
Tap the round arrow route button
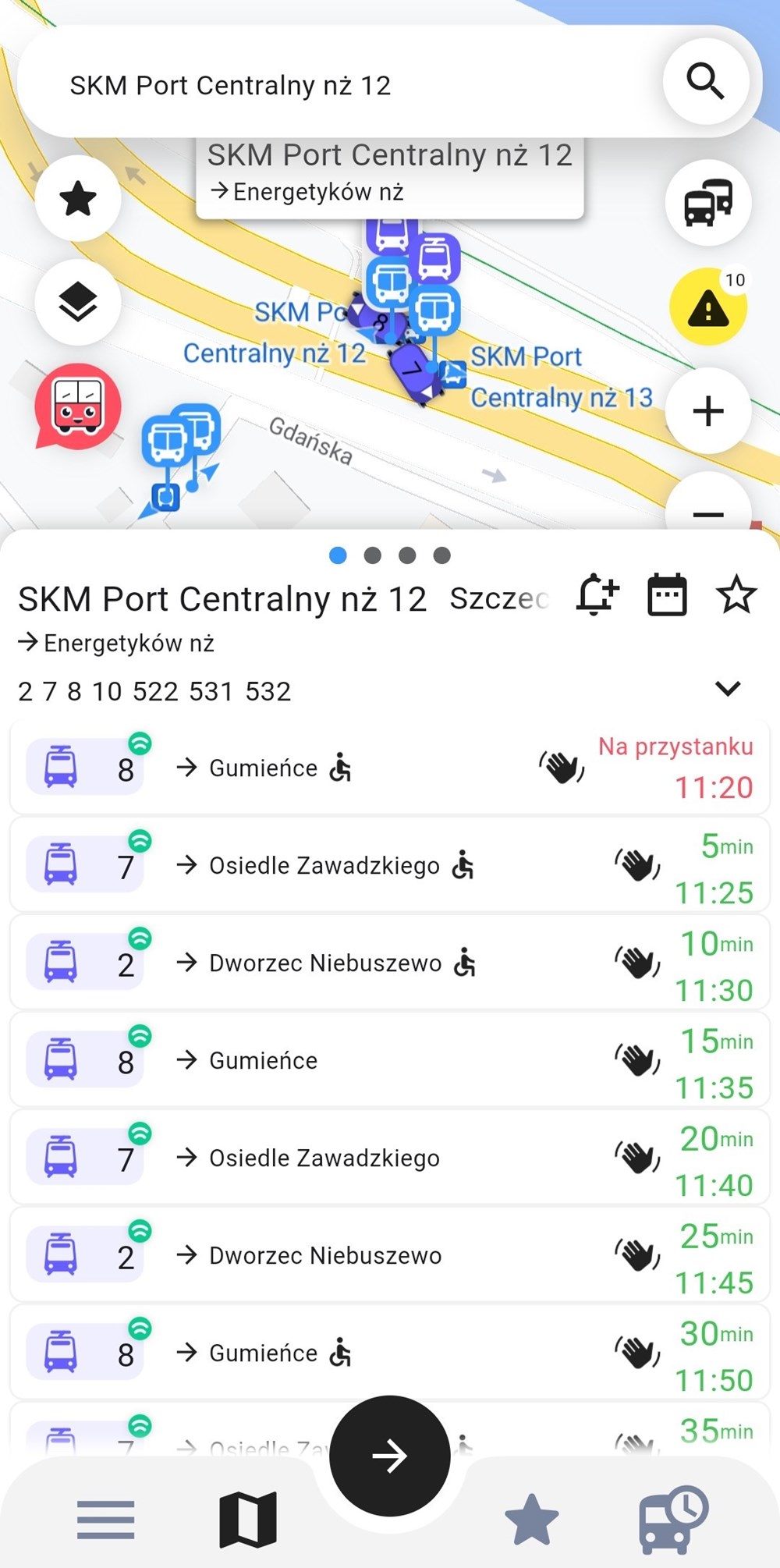tap(389, 1456)
